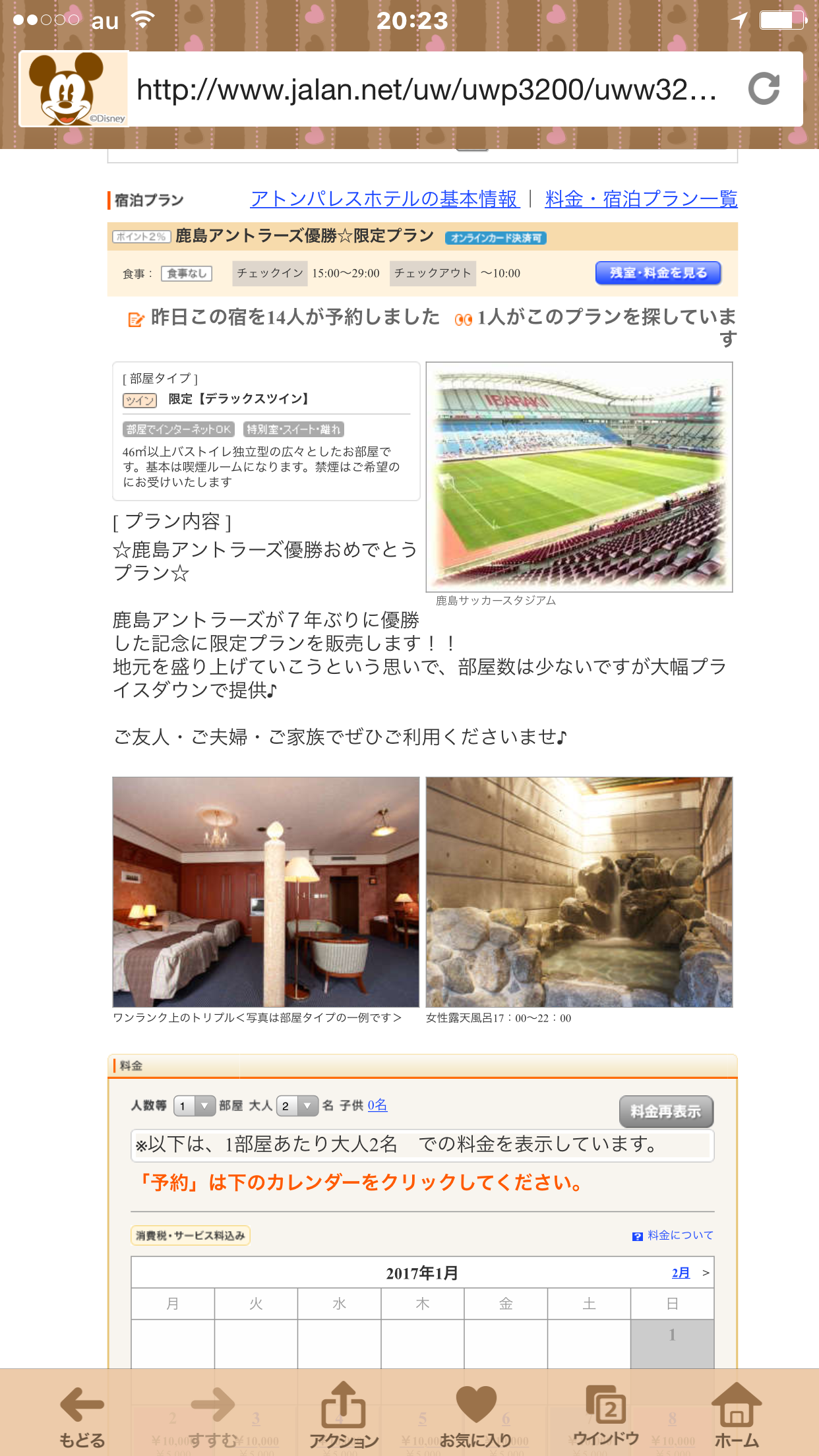Open the アクション share menu
819x1456 pixels.
point(344,1414)
